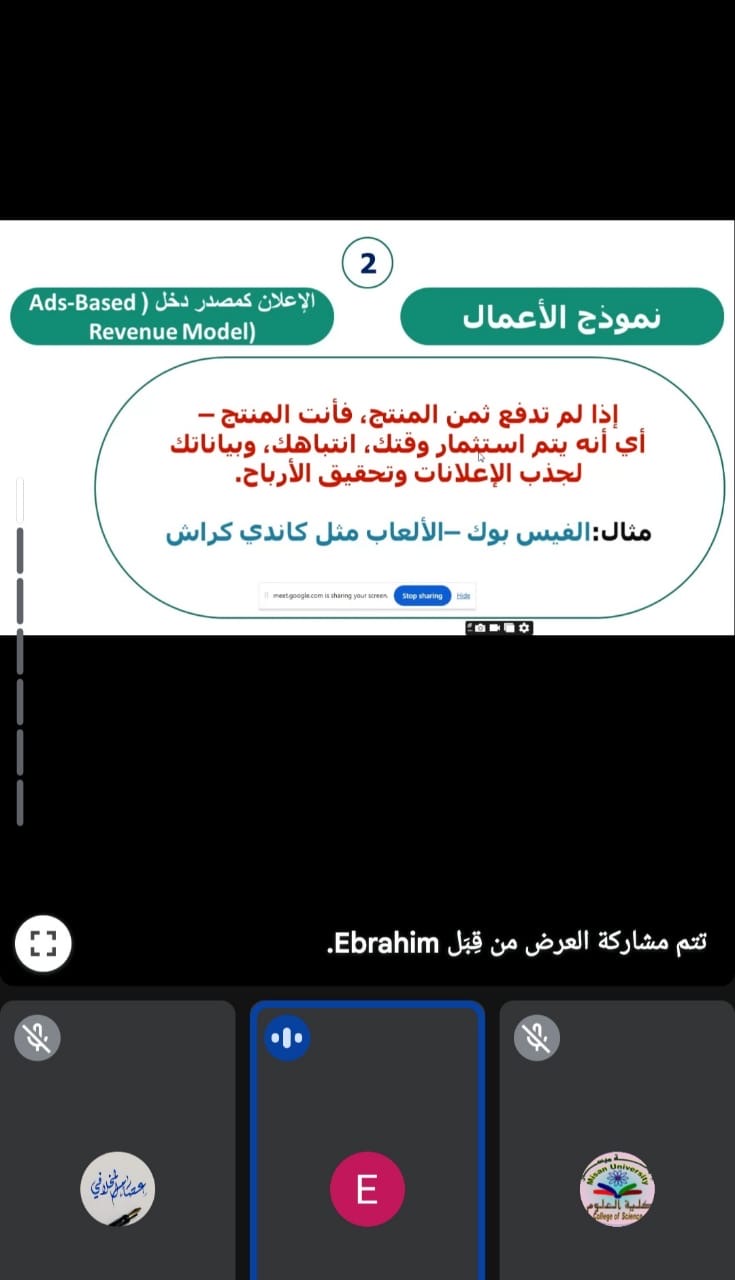Open Ebrahim's shared presentation view

click(x=367, y=428)
